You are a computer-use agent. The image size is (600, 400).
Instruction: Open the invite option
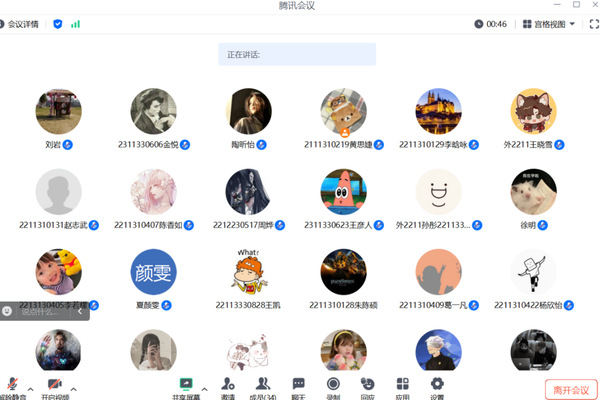tap(228, 385)
